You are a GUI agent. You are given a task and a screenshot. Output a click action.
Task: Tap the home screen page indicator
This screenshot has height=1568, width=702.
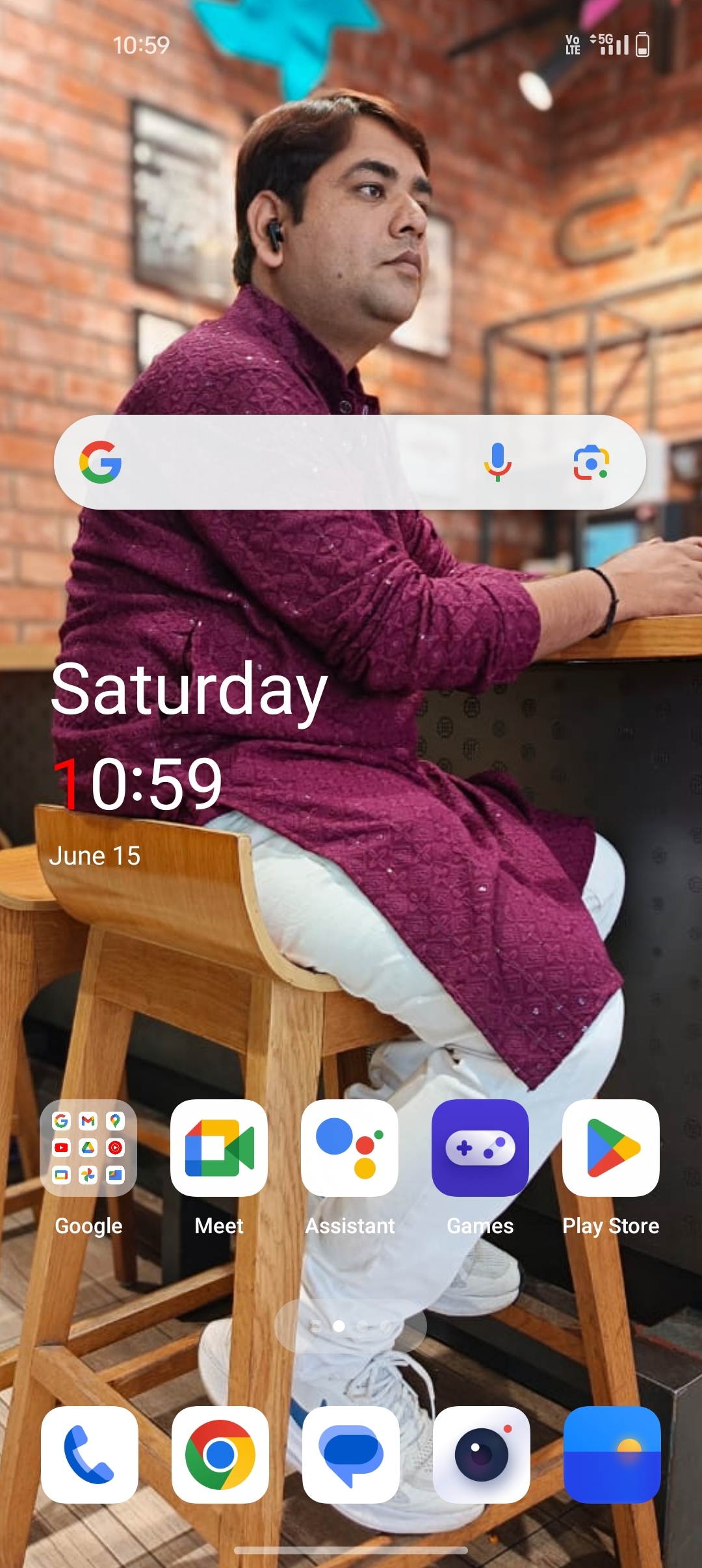pos(351,1326)
